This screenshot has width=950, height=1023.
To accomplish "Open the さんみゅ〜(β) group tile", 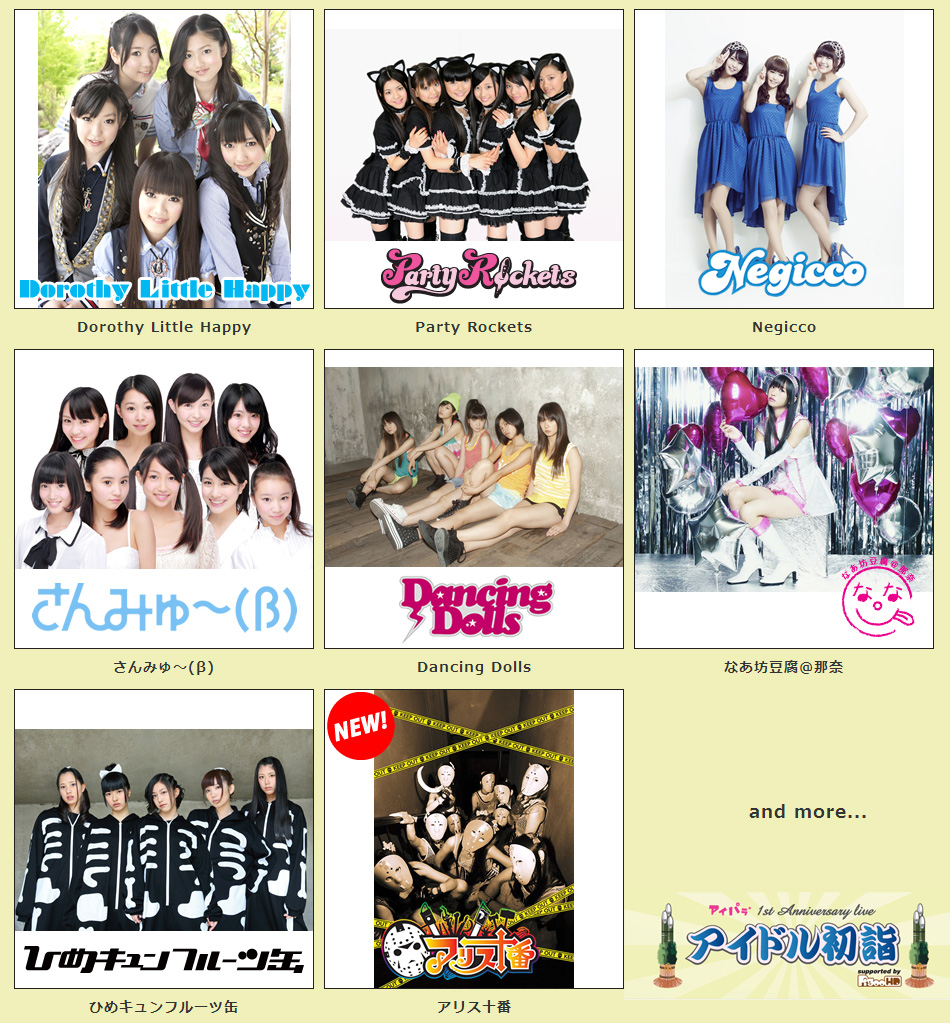I will click(x=164, y=499).
